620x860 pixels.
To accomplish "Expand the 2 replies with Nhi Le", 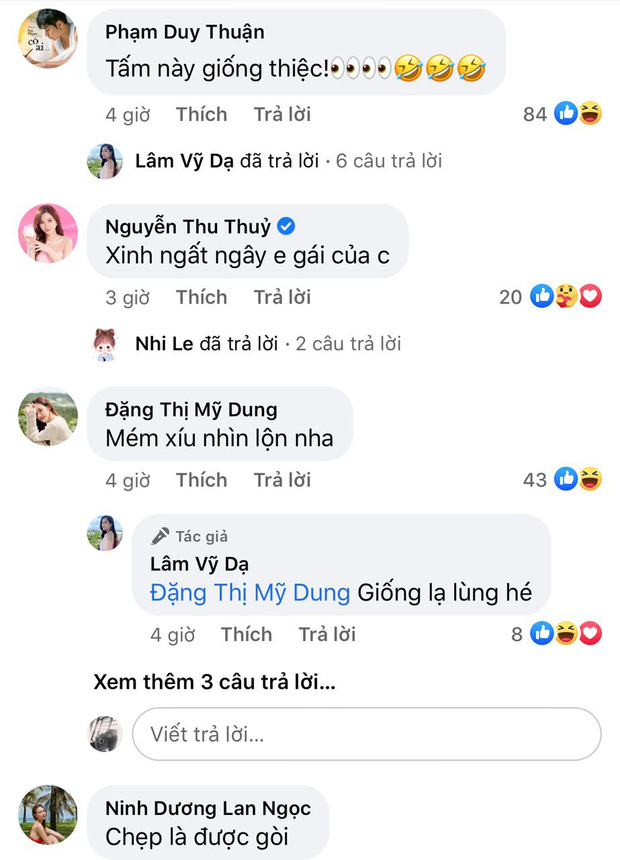I will click(x=267, y=343).
